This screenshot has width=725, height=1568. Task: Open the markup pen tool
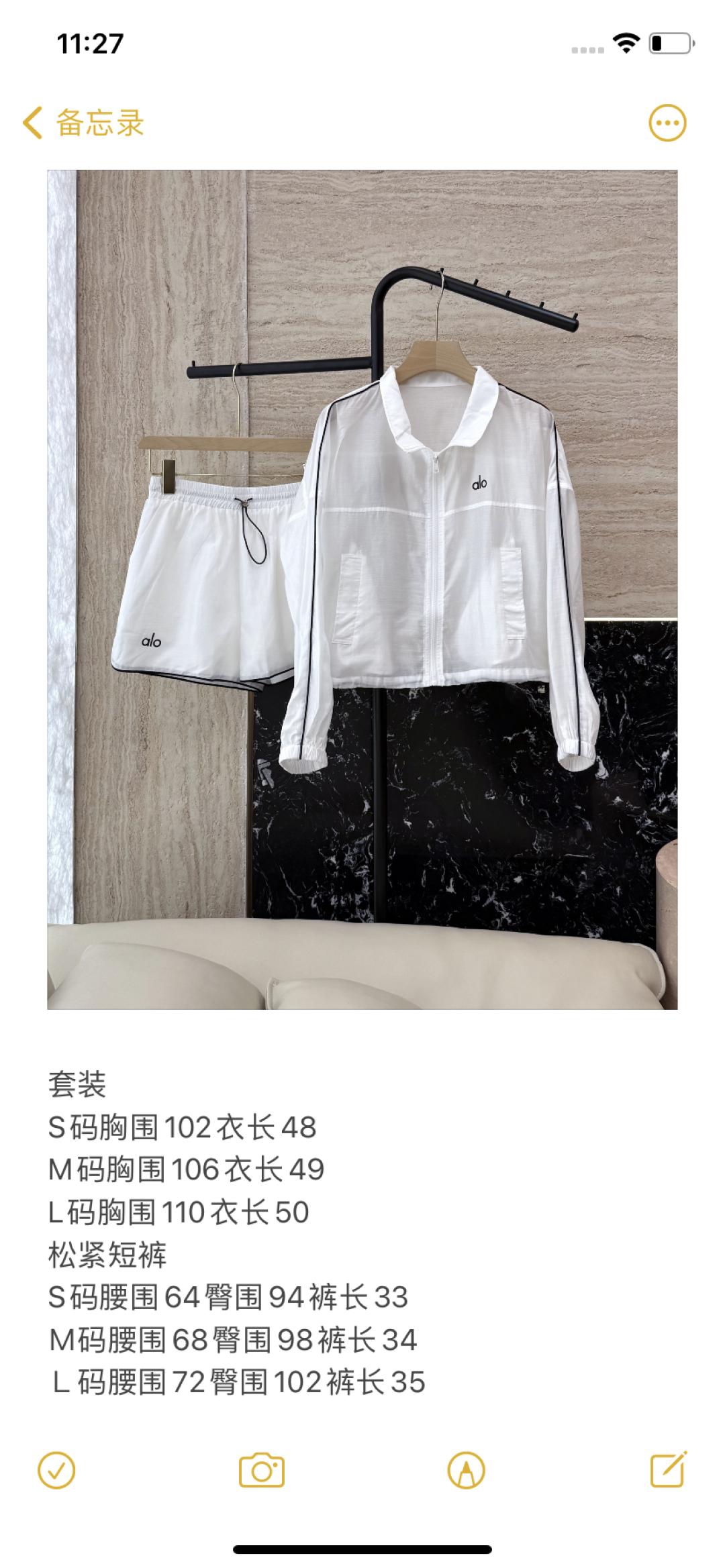(466, 1471)
